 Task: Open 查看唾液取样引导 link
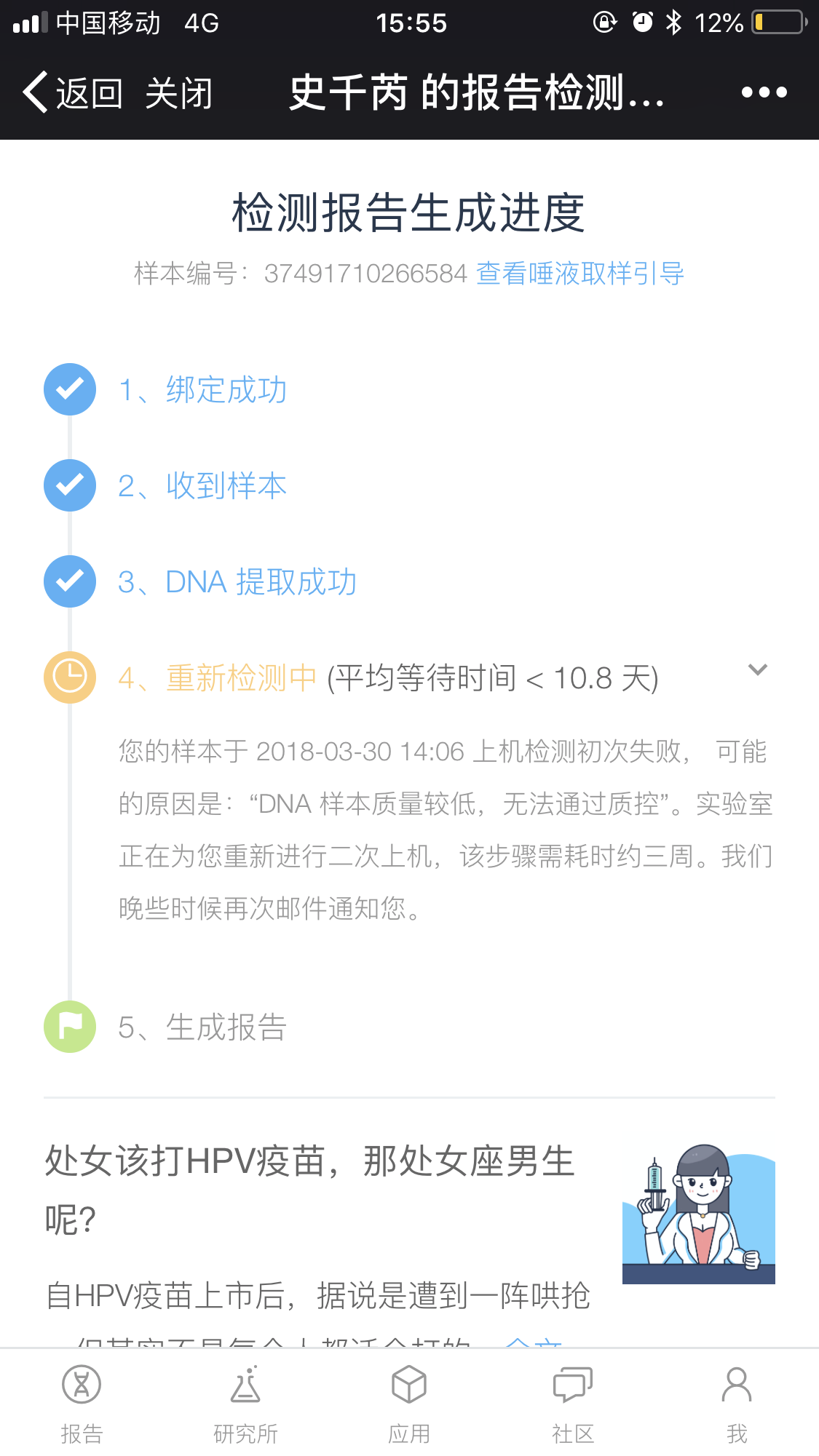579,274
